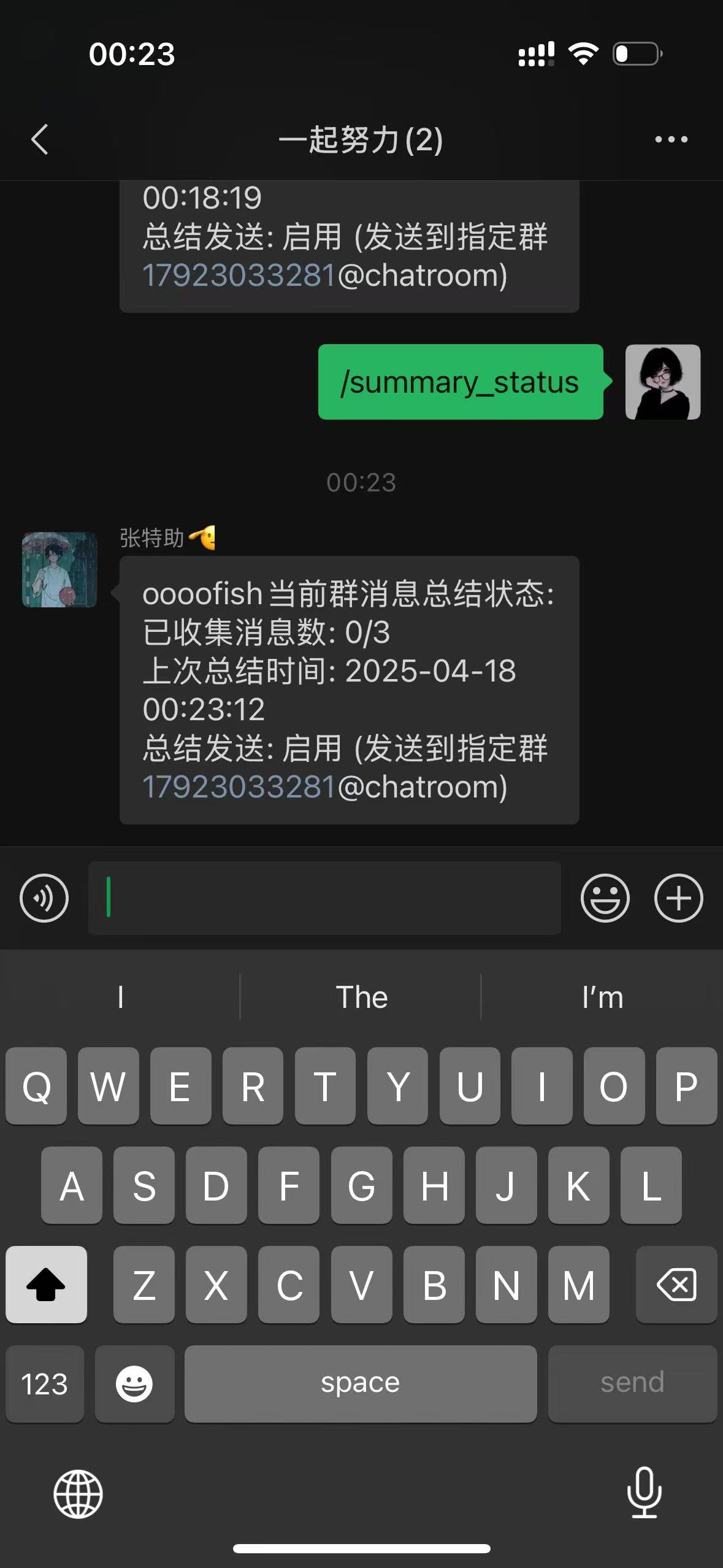
Task: Tap your own avatar beside the green bubble
Action: coord(662,383)
